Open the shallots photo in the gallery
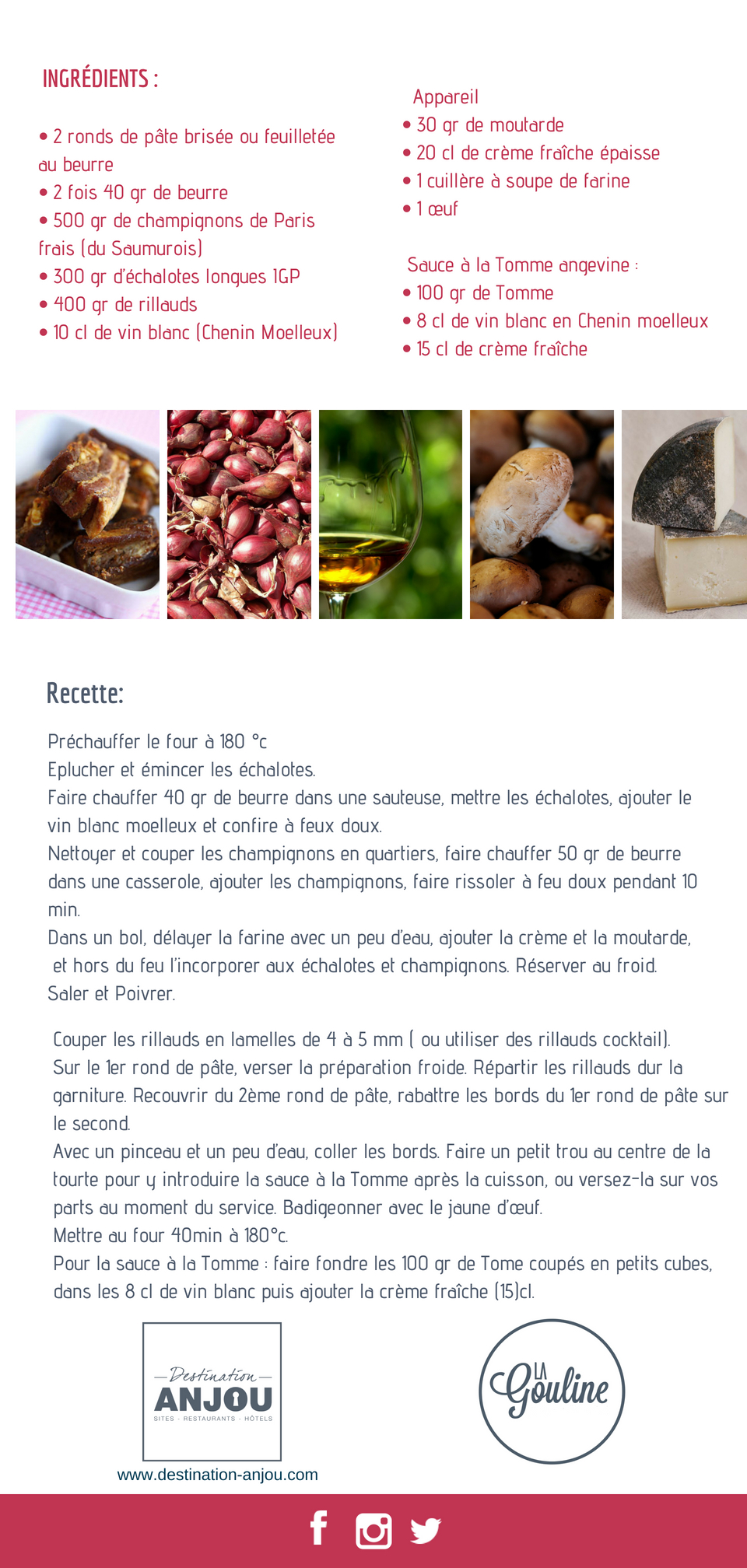This screenshot has height=1568, width=747. click(x=239, y=514)
